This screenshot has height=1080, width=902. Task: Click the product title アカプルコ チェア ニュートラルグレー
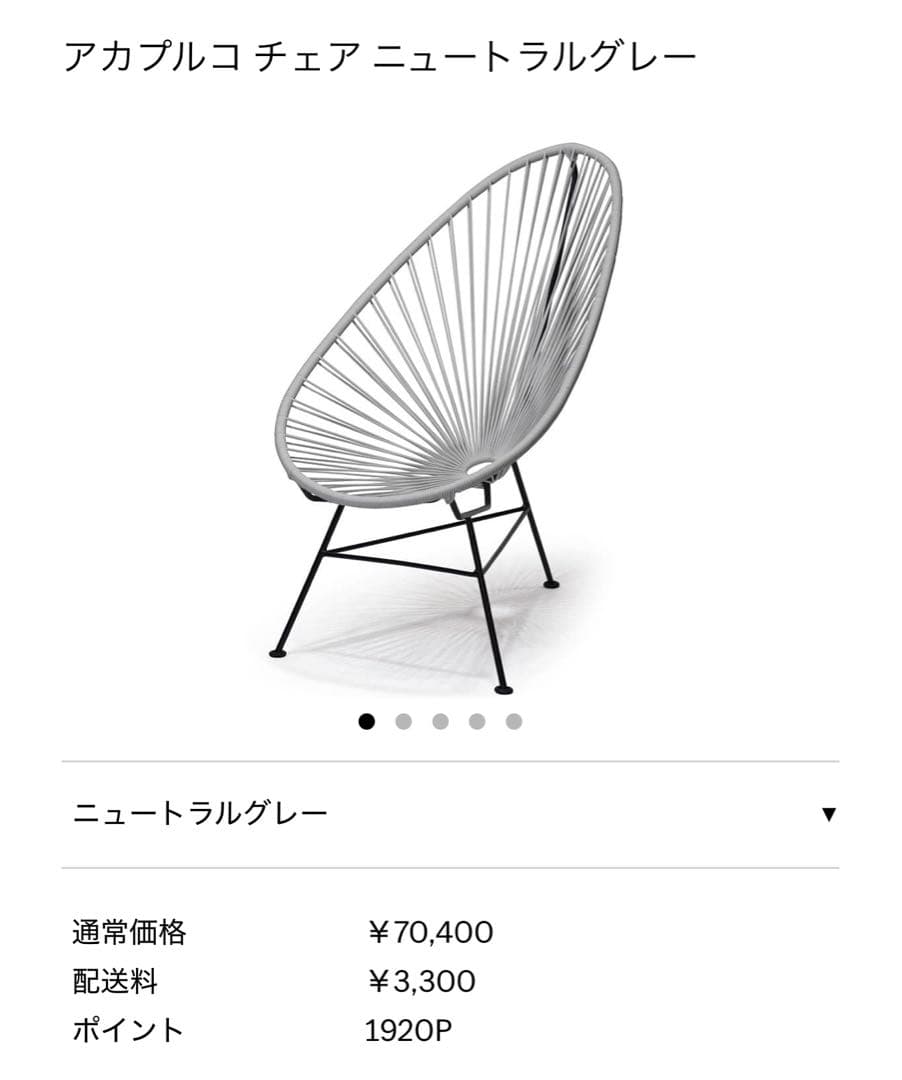click(x=380, y=57)
